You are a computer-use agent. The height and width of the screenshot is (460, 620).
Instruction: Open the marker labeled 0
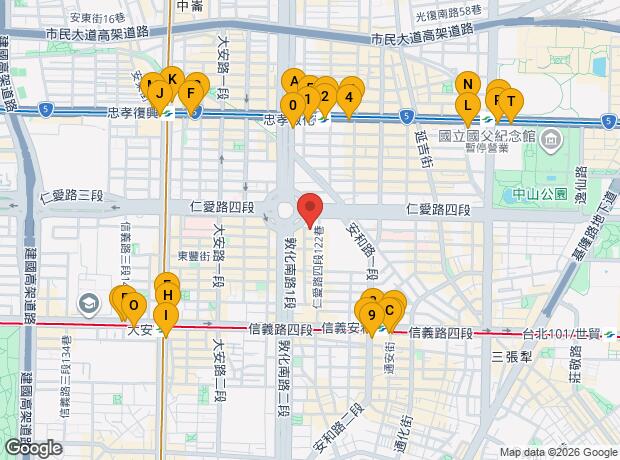tap(292, 104)
